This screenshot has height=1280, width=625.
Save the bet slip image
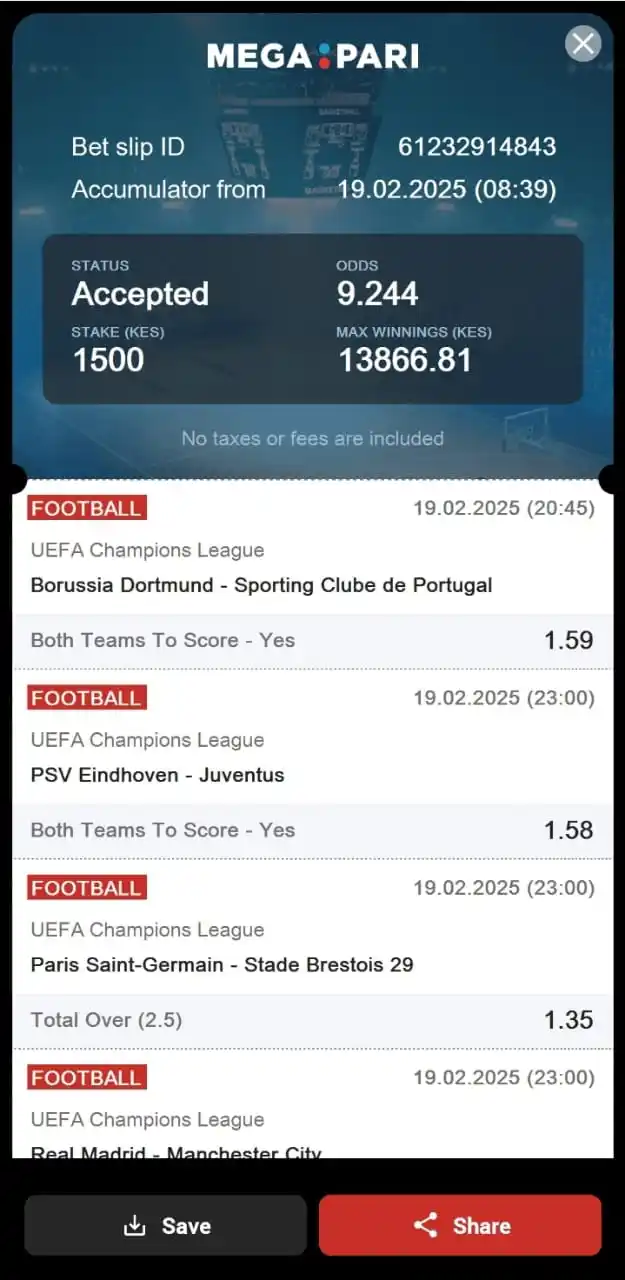pyautogui.click(x=166, y=1225)
